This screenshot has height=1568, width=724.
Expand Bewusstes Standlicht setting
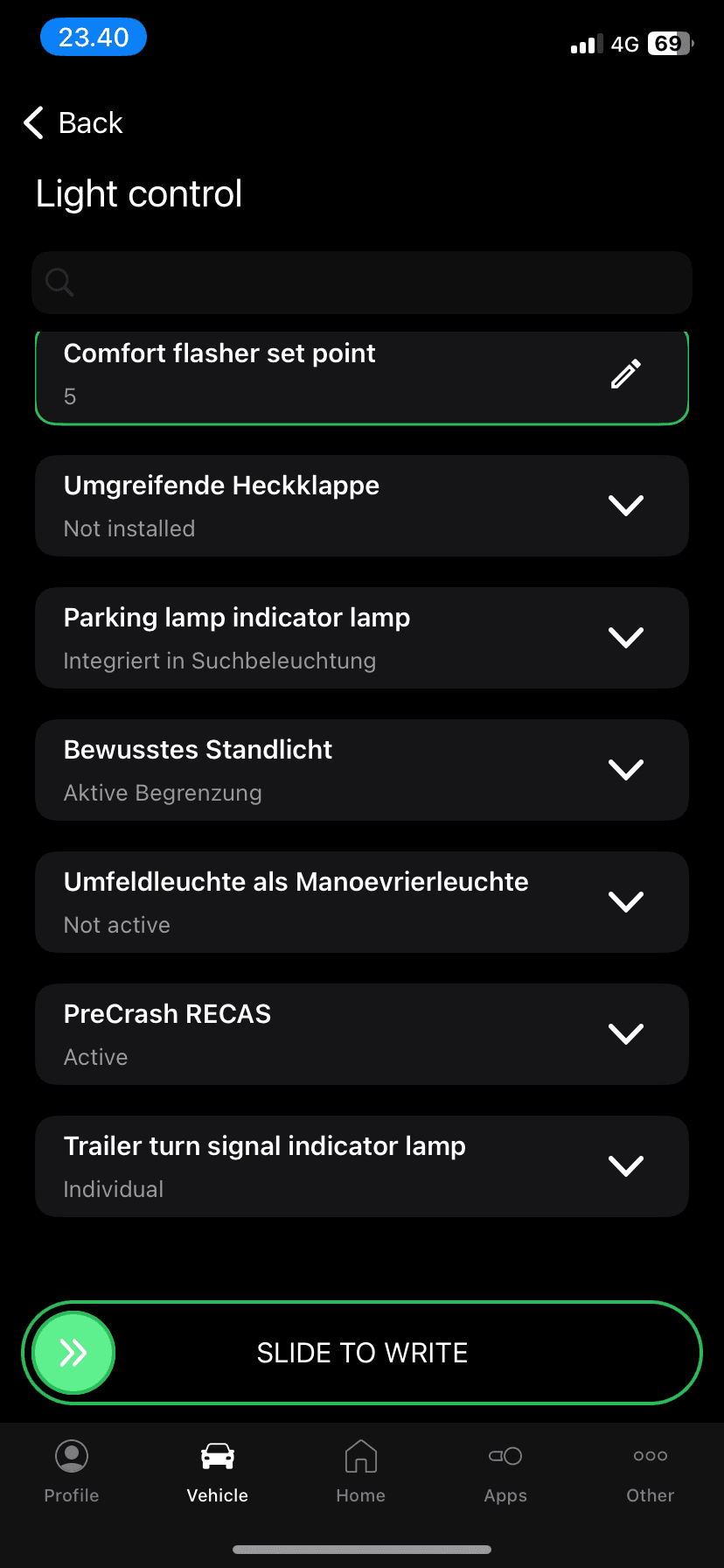[x=626, y=770]
